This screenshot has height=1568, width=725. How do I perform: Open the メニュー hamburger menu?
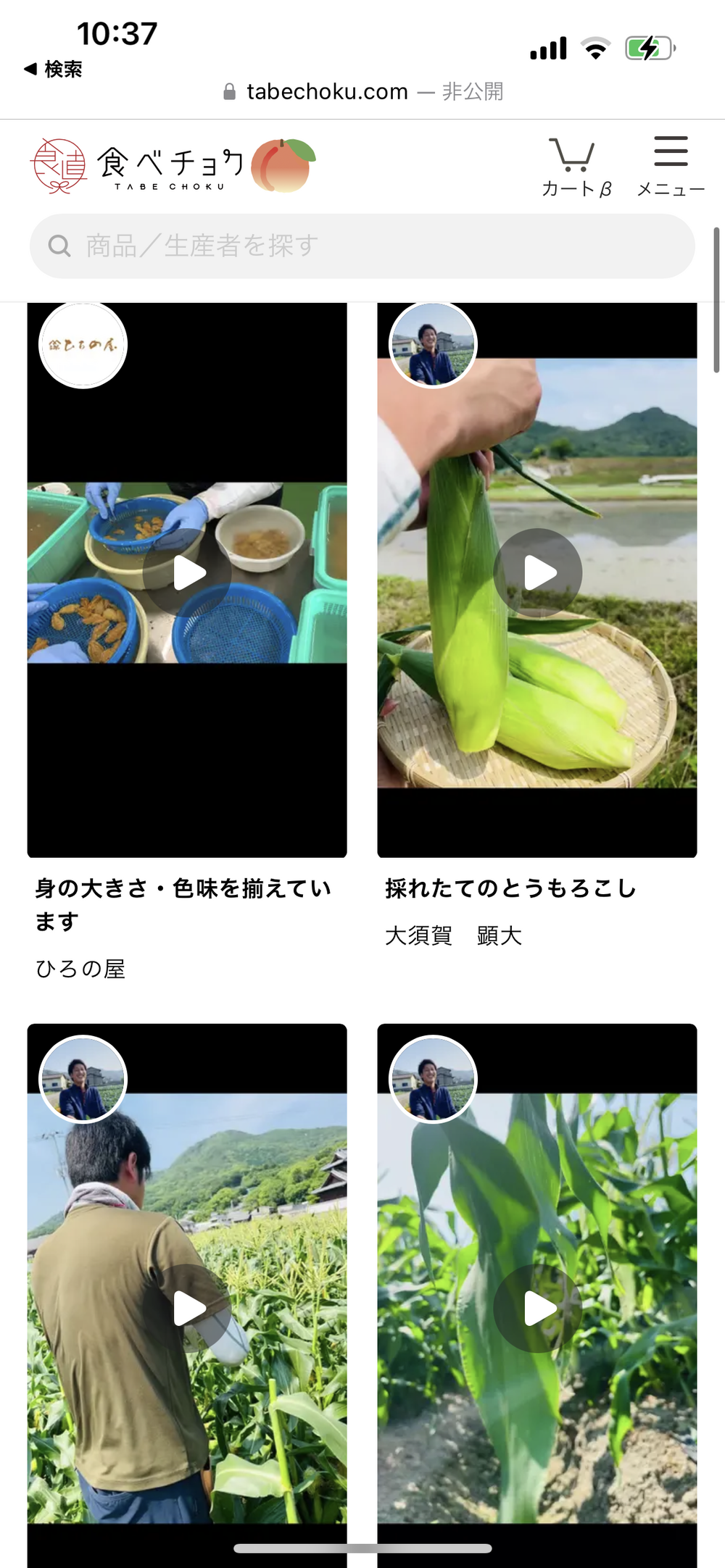tap(671, 167)
